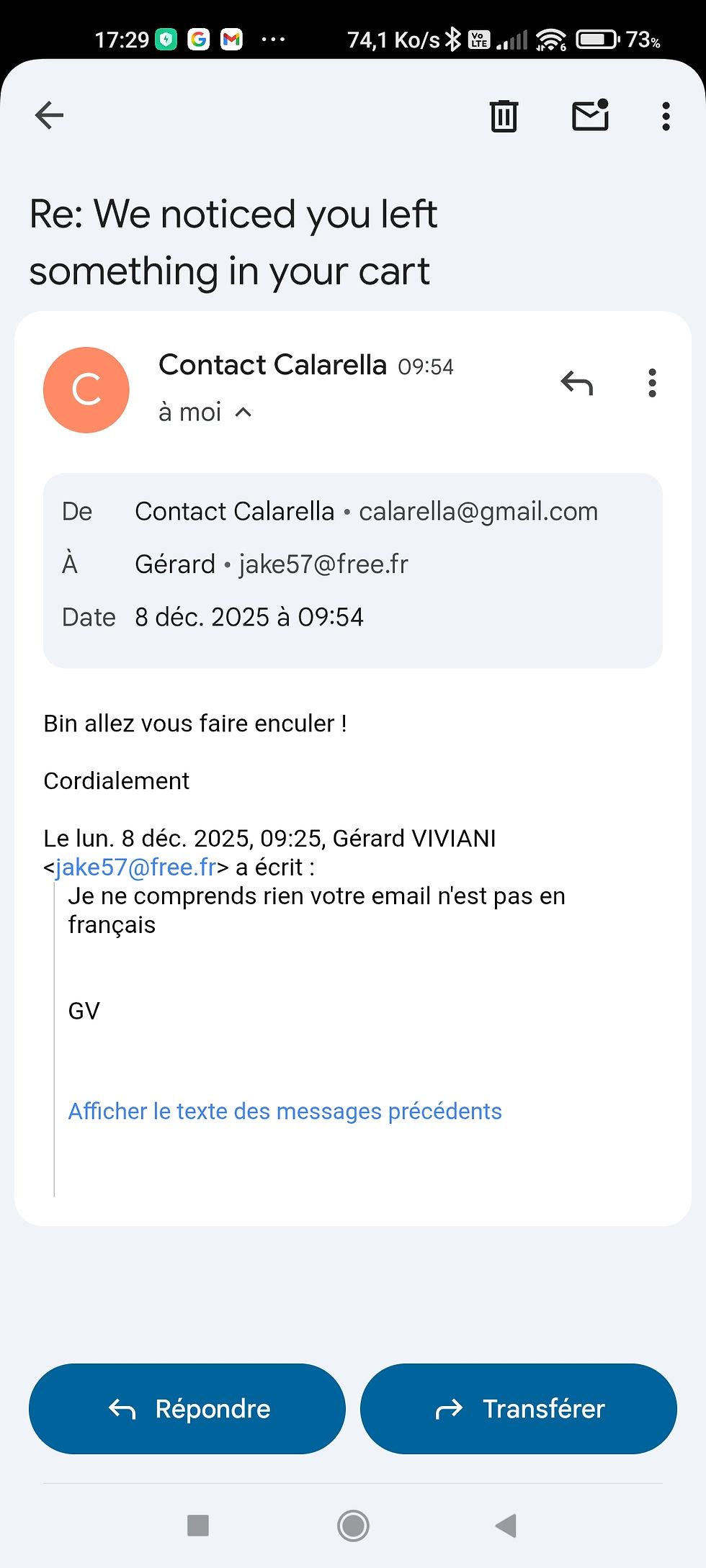This screenshot has width=706, height=1568.
Task: Go back to the inbox
Action: 49,115
